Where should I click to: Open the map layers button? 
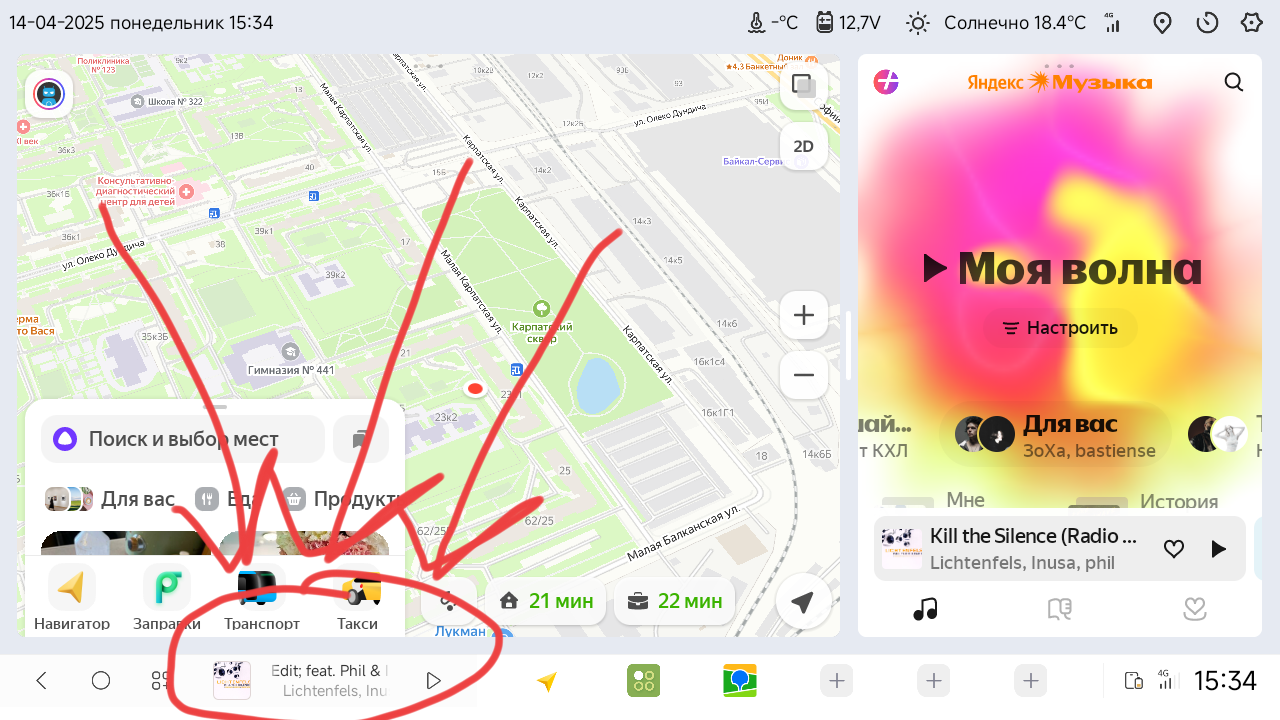[803, 85]
